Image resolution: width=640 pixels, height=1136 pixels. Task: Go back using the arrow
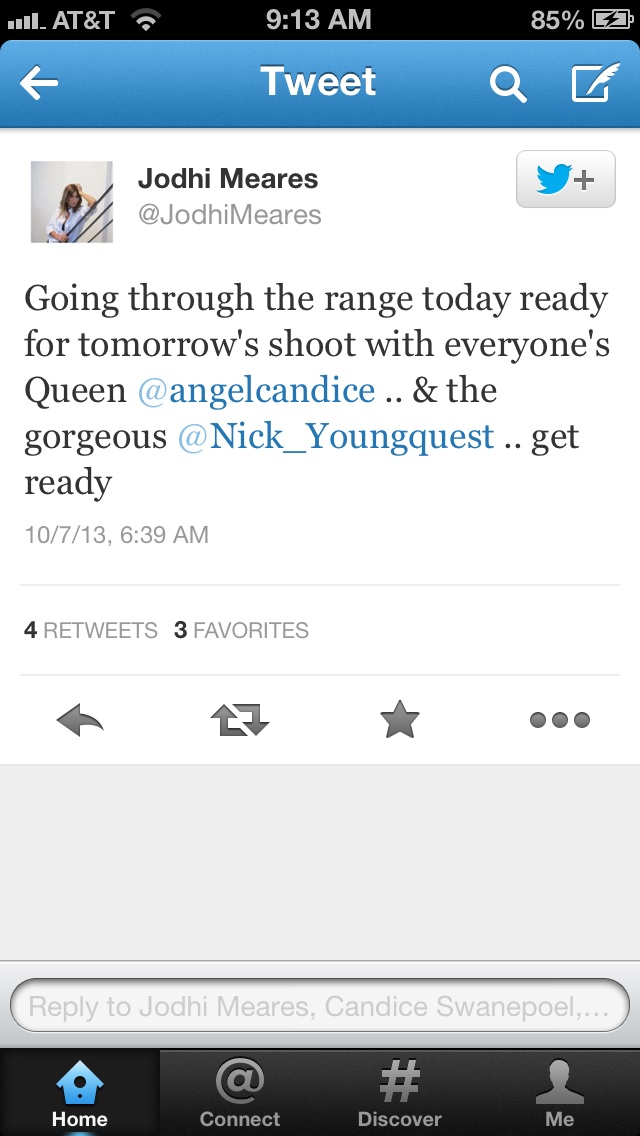(x=38, y=83)
